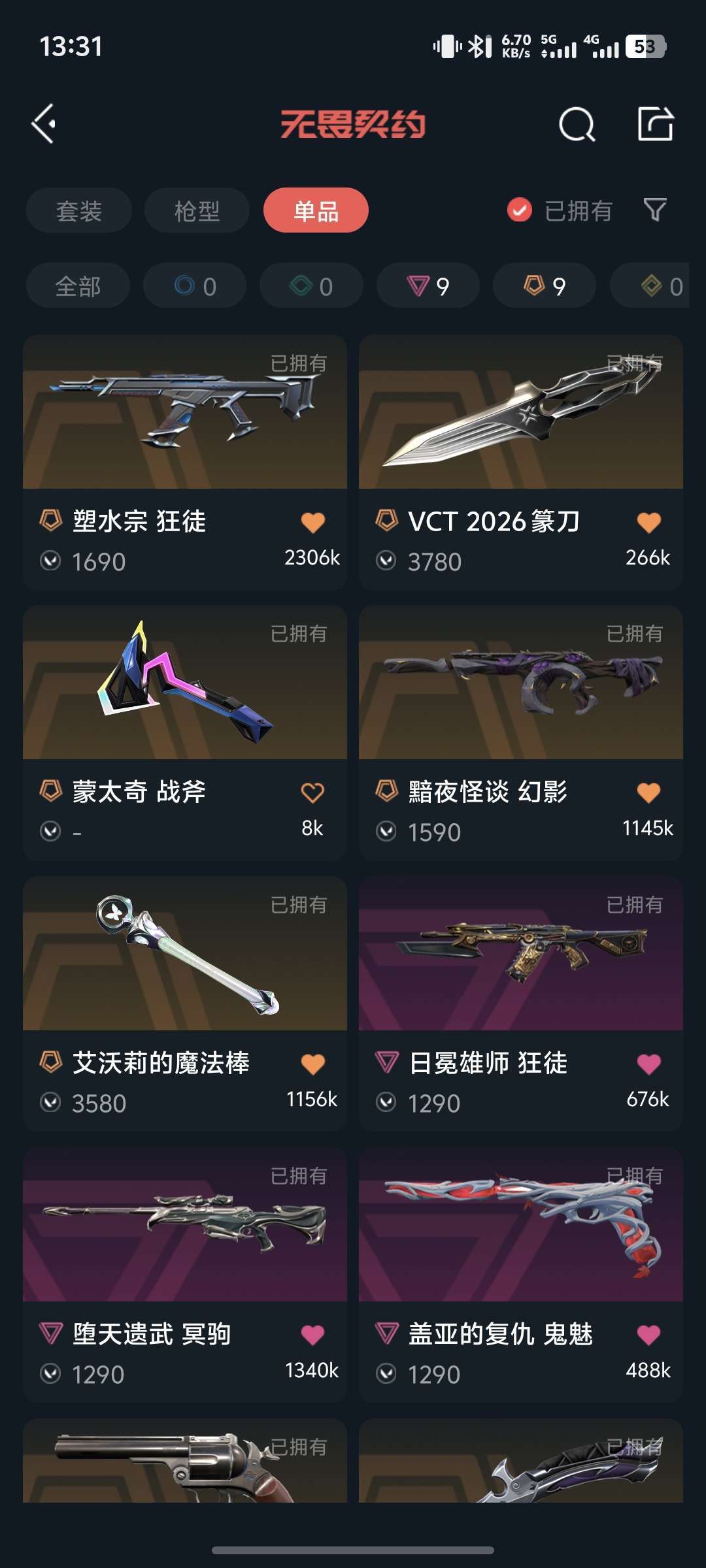The image size is (706, 1568).
Task: Open the funnel filter options
Action: (x=655, y=210)
